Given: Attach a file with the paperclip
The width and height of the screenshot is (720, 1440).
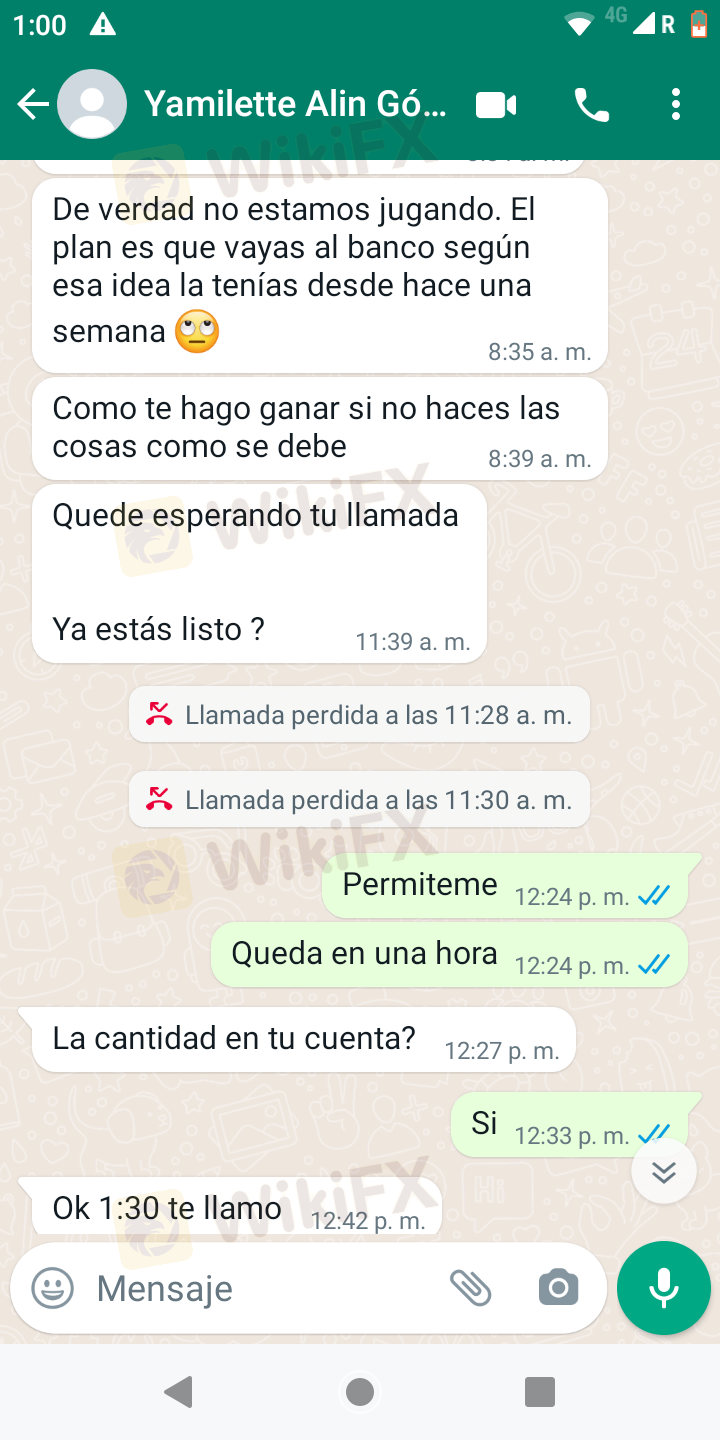Looking at the screenshot, I should coord(470,1288).
